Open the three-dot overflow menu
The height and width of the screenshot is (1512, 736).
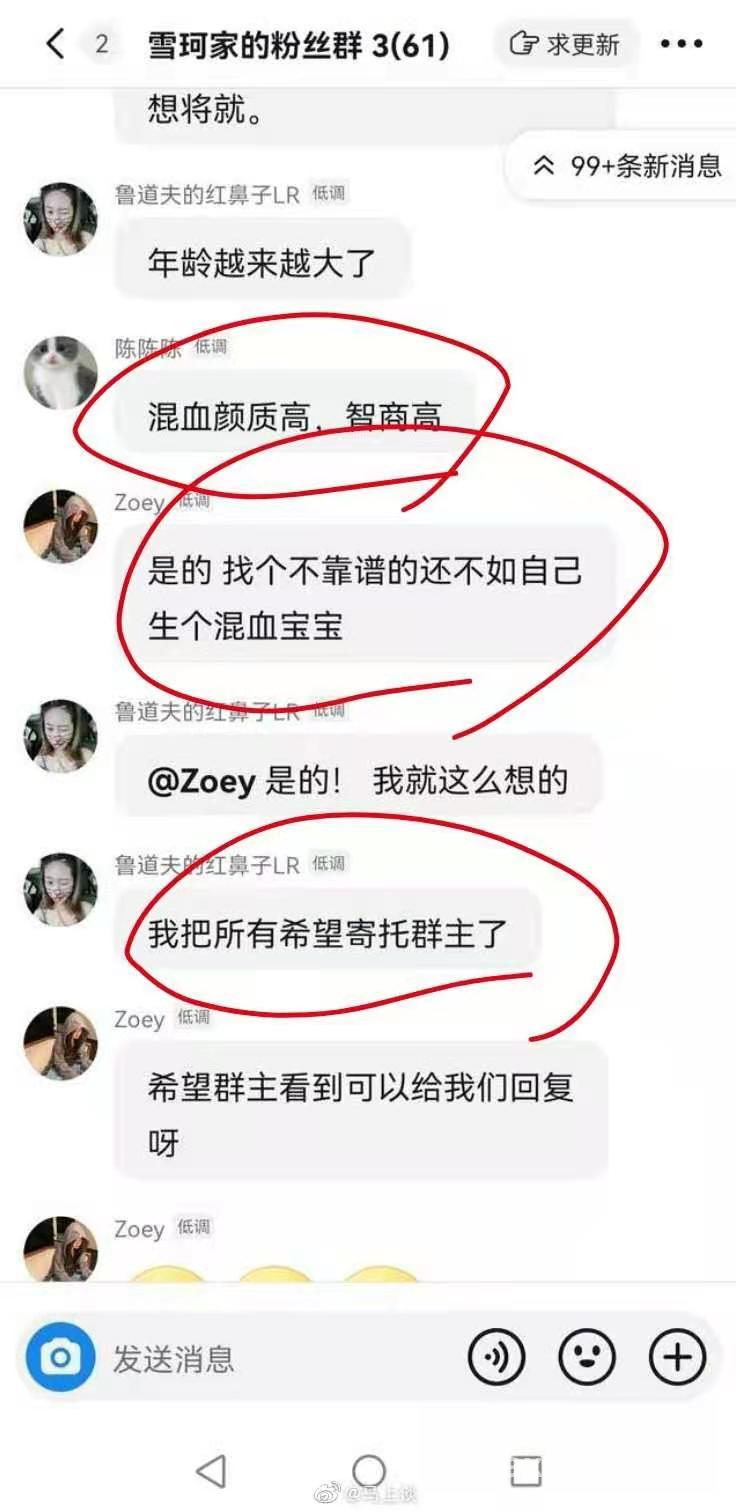682,44
